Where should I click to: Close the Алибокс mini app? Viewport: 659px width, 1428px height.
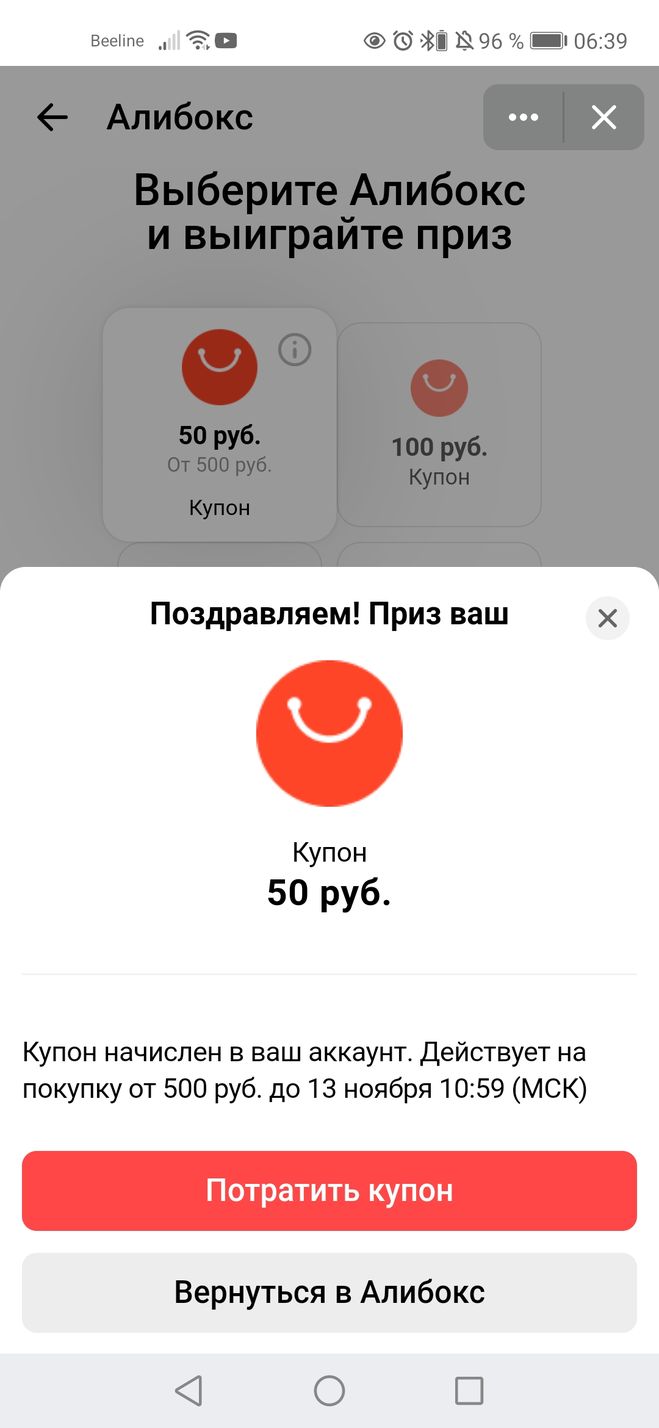604,118
